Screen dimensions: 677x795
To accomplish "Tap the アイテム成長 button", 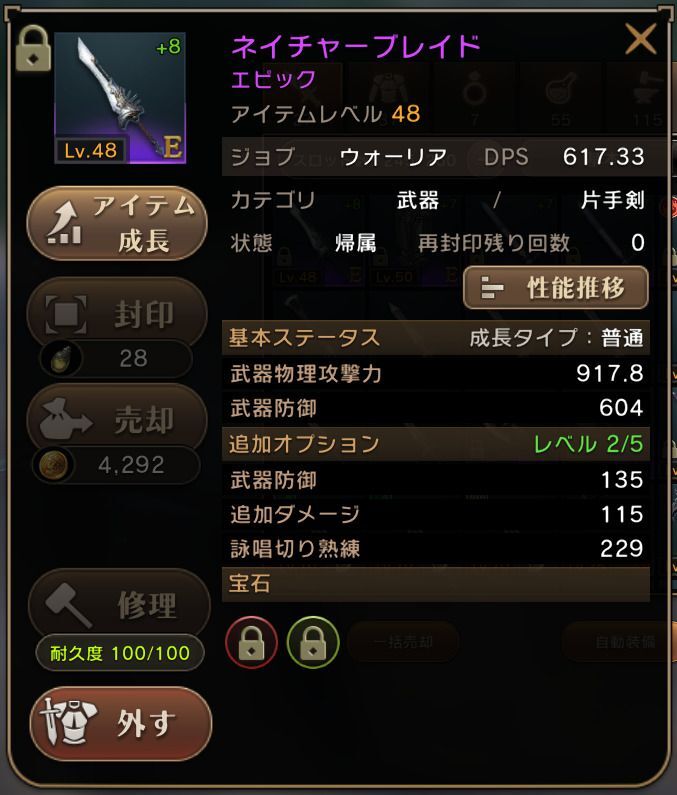I will point(117,224).
